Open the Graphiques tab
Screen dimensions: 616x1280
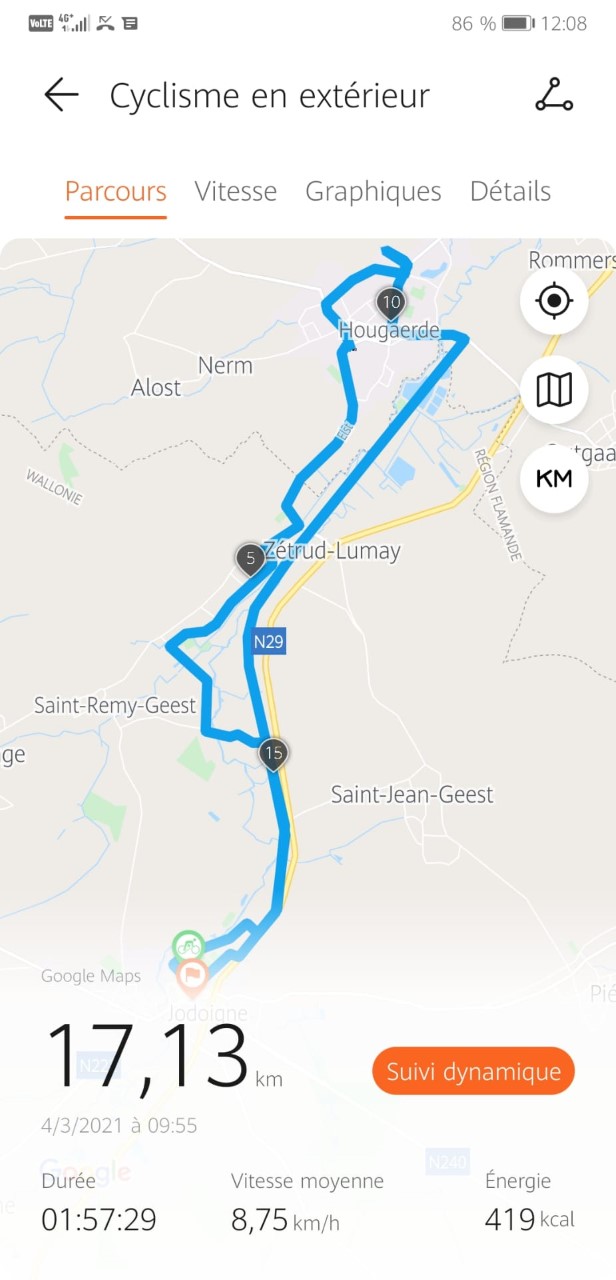point(373,191)
